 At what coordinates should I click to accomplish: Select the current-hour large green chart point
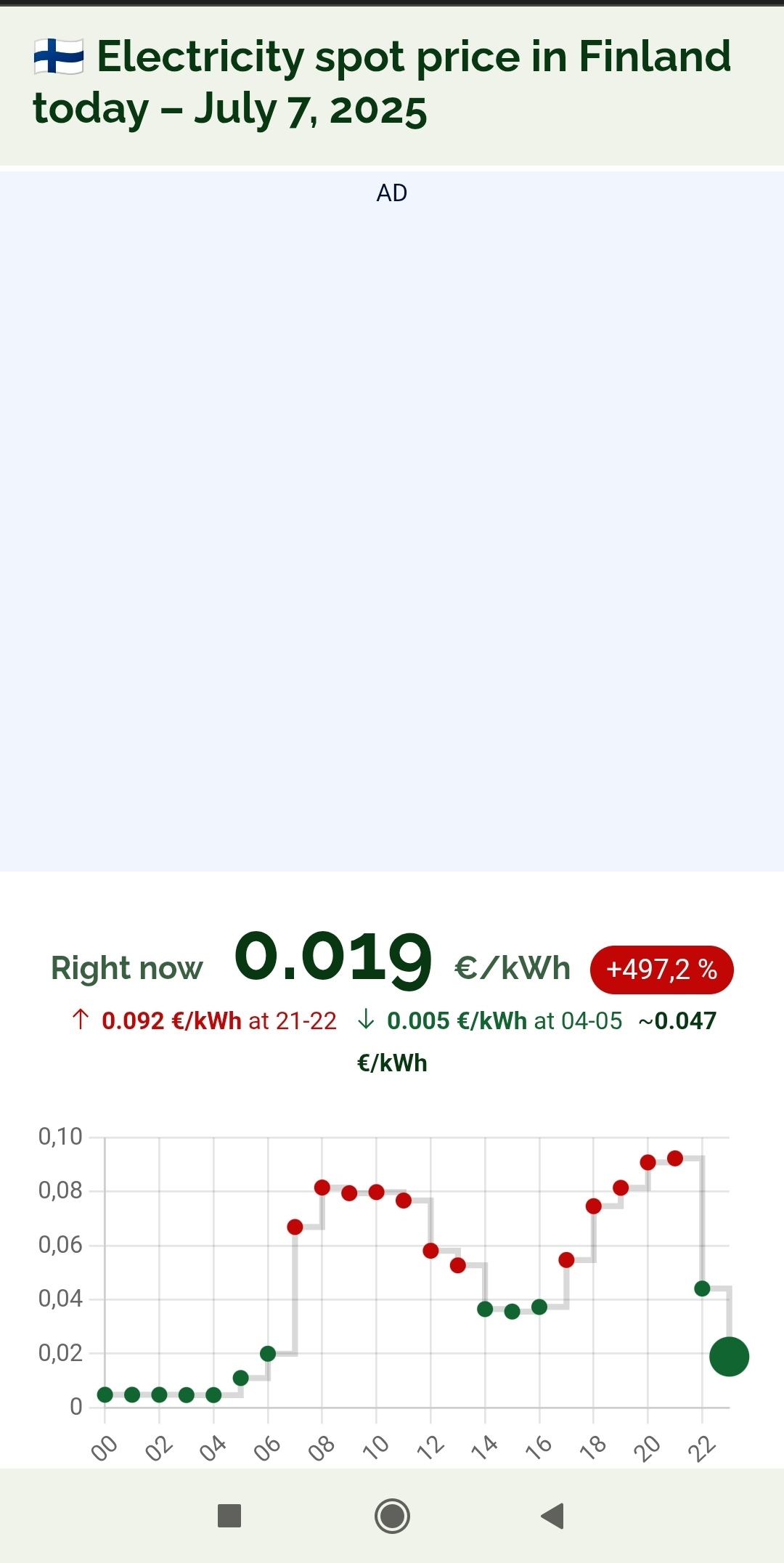point(729,1356)
